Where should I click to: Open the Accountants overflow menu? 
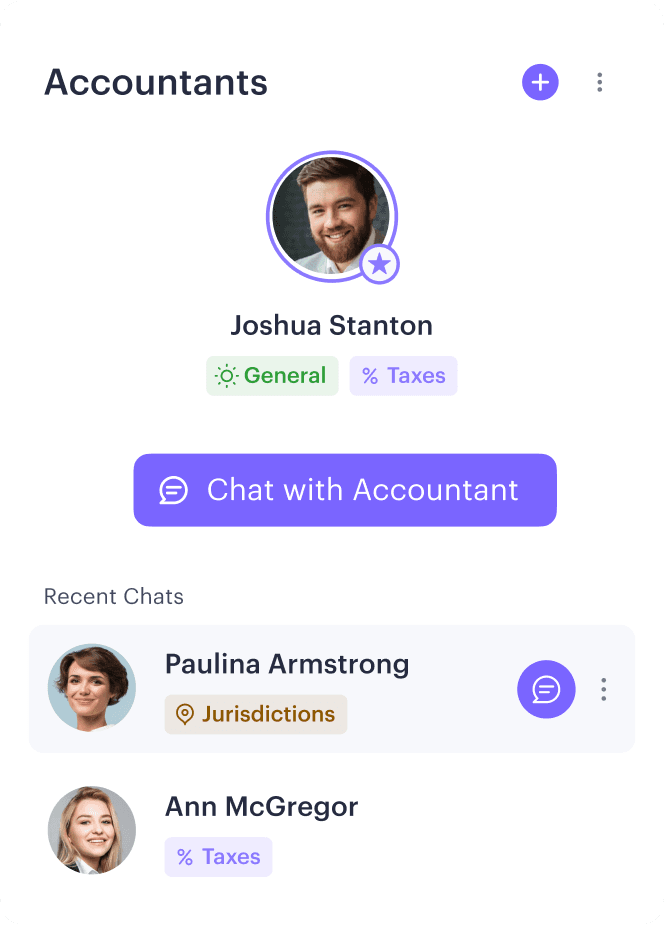(x=599, y=82)
